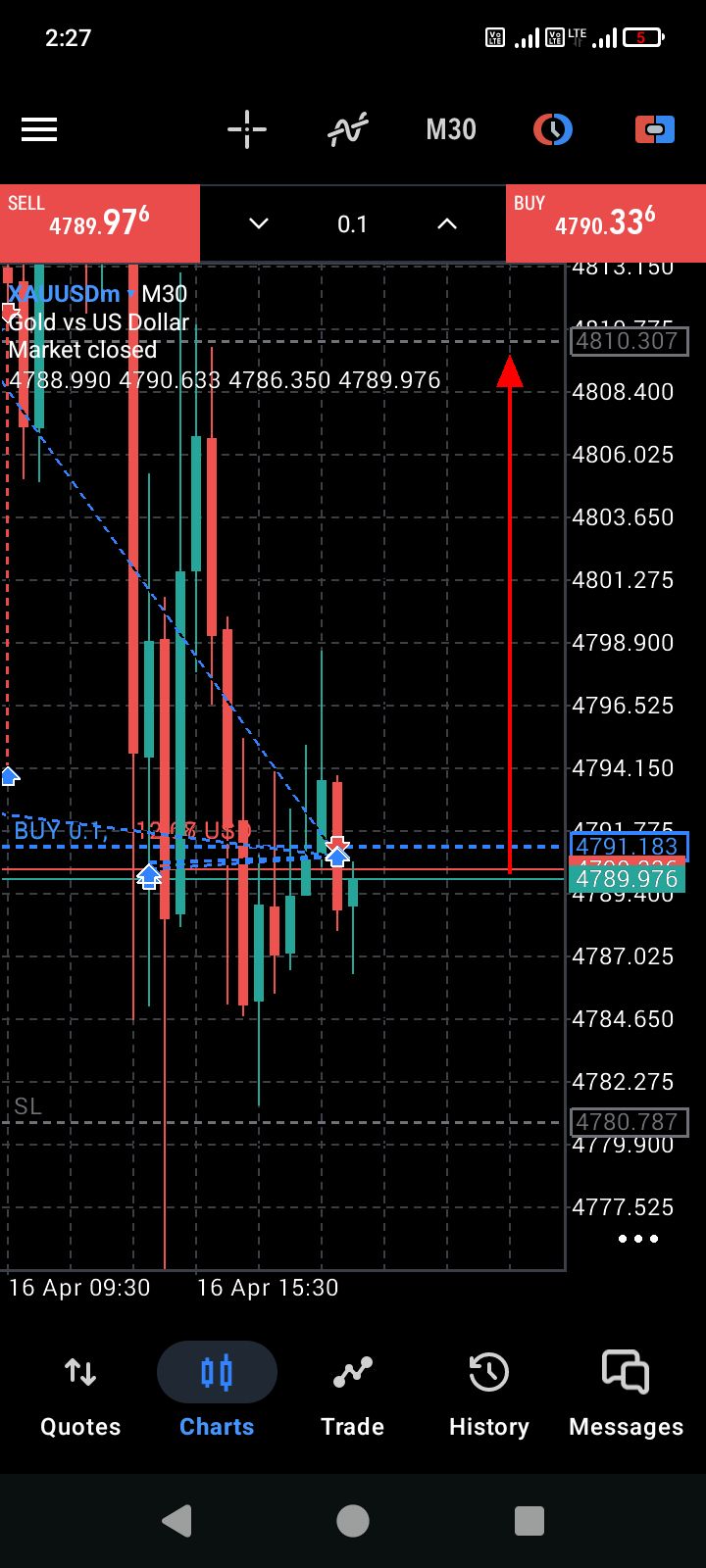This screenshot has width=706, height=1568.
Task: Open the chart objects tool
Action: (553, 129)
